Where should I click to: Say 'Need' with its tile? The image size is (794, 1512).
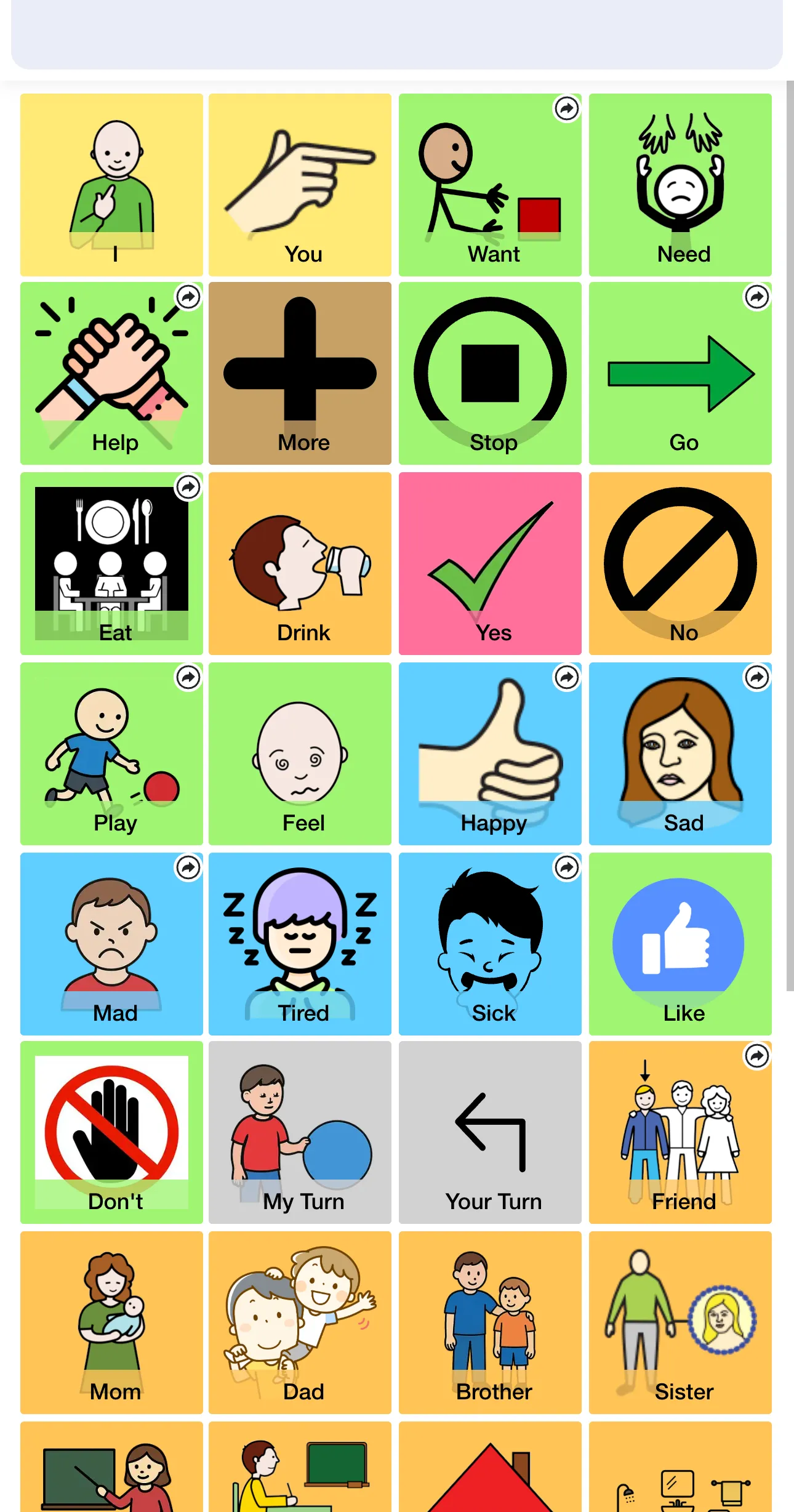click(680, 185)
